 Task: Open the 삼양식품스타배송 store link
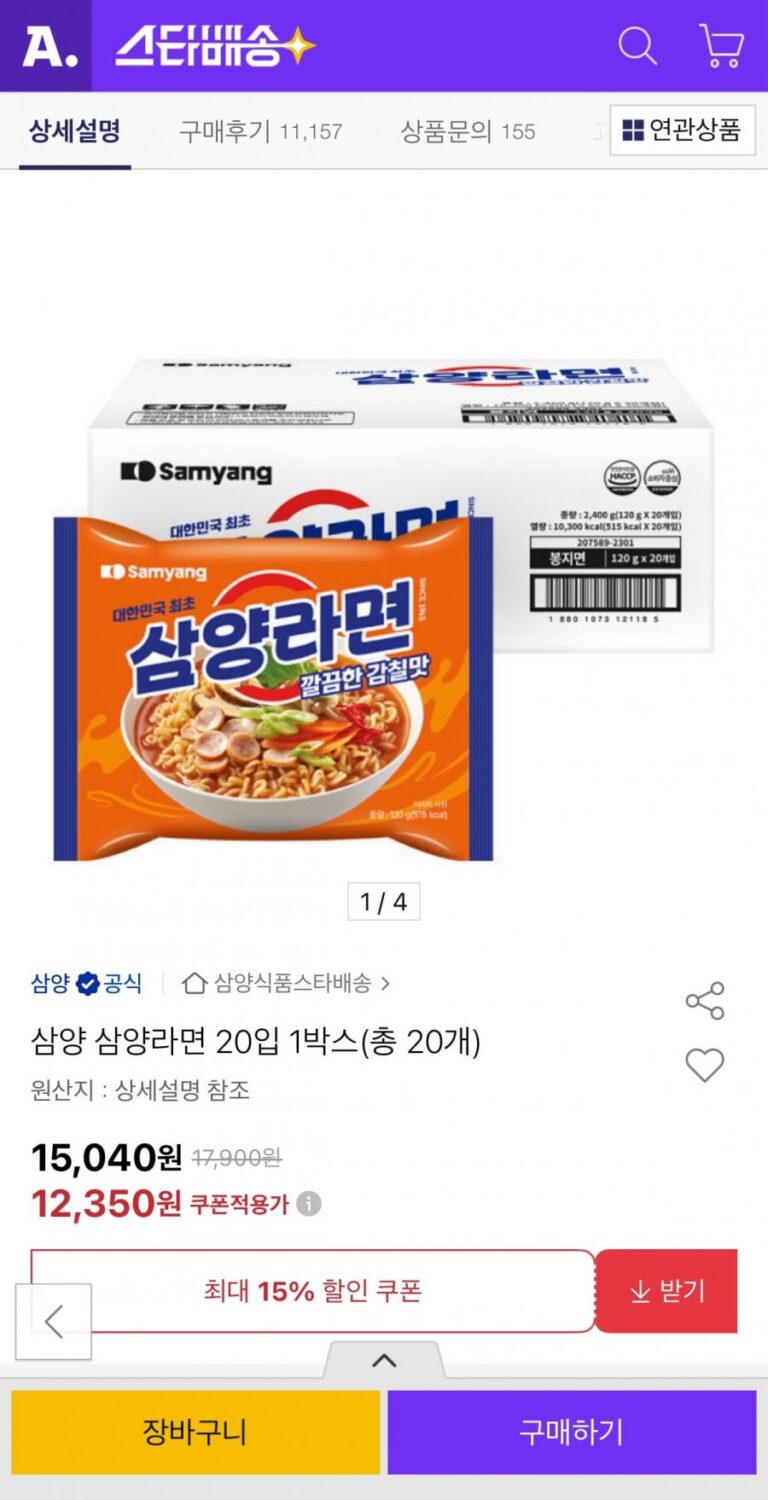pos(287,983)
